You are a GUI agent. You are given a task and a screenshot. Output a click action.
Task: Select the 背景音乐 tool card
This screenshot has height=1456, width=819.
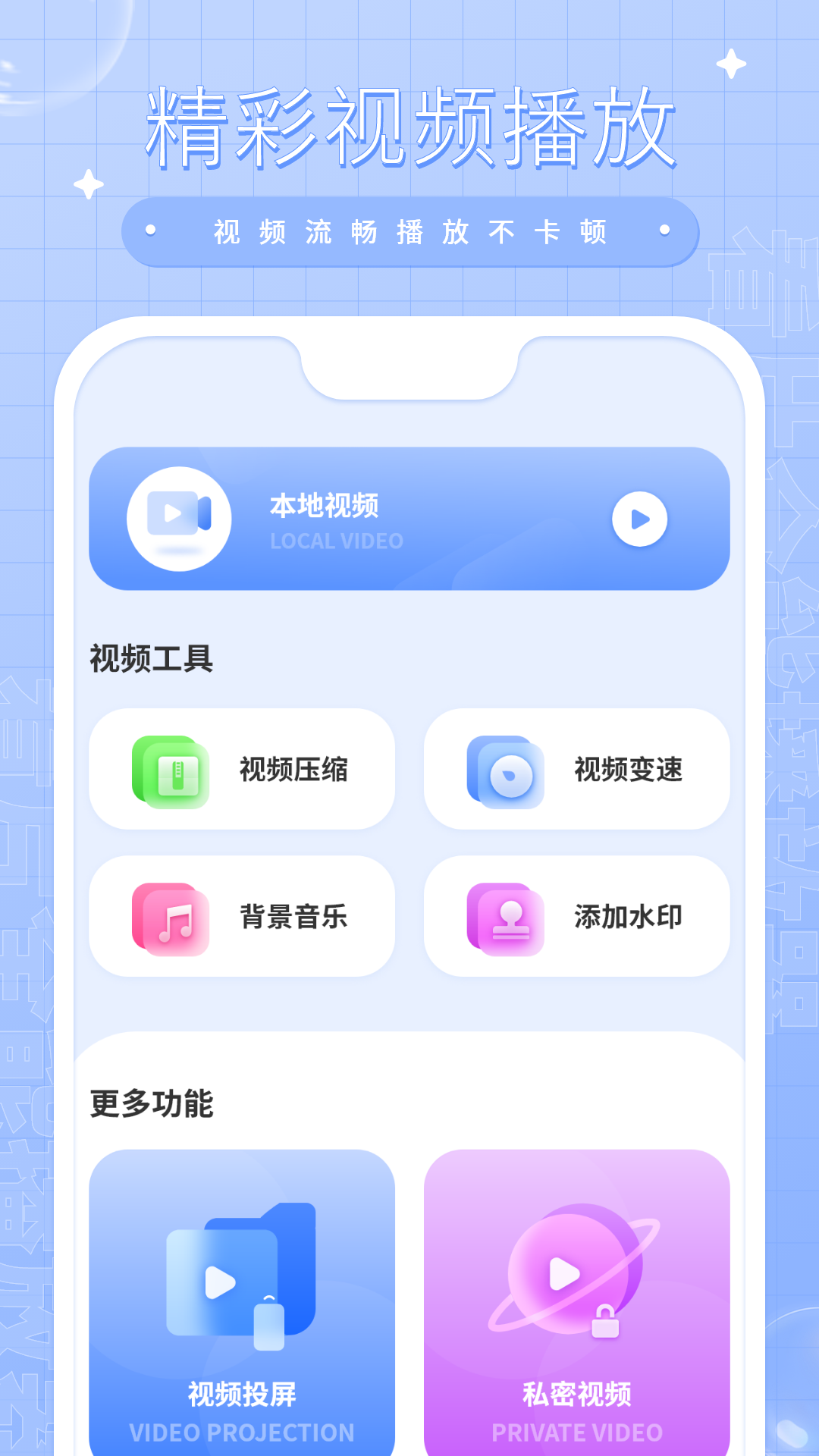tap(241, 915)
